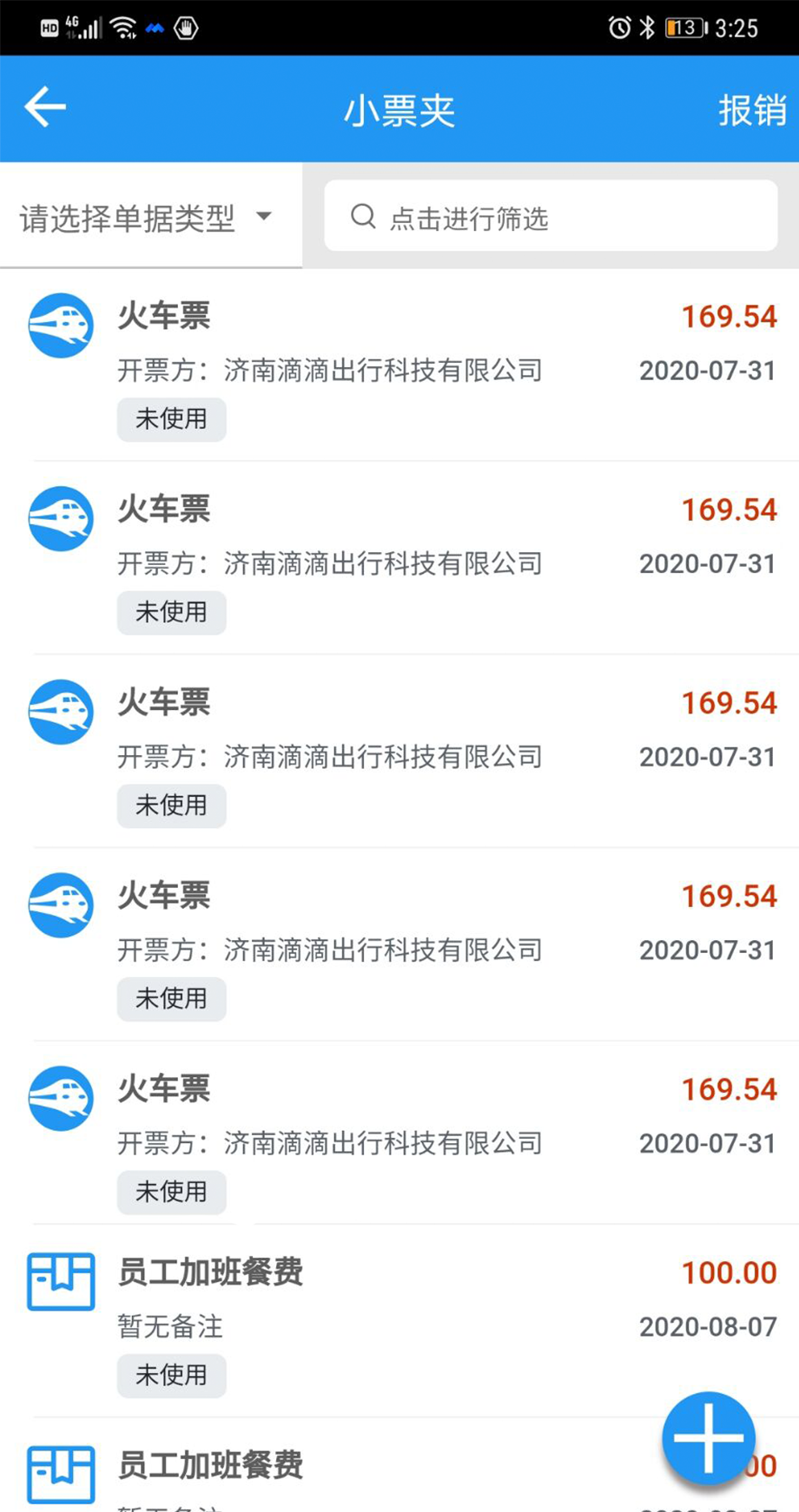Tap 报销 in the top bar
Viewport: 799px width, 1512px height.
point(751,110)
